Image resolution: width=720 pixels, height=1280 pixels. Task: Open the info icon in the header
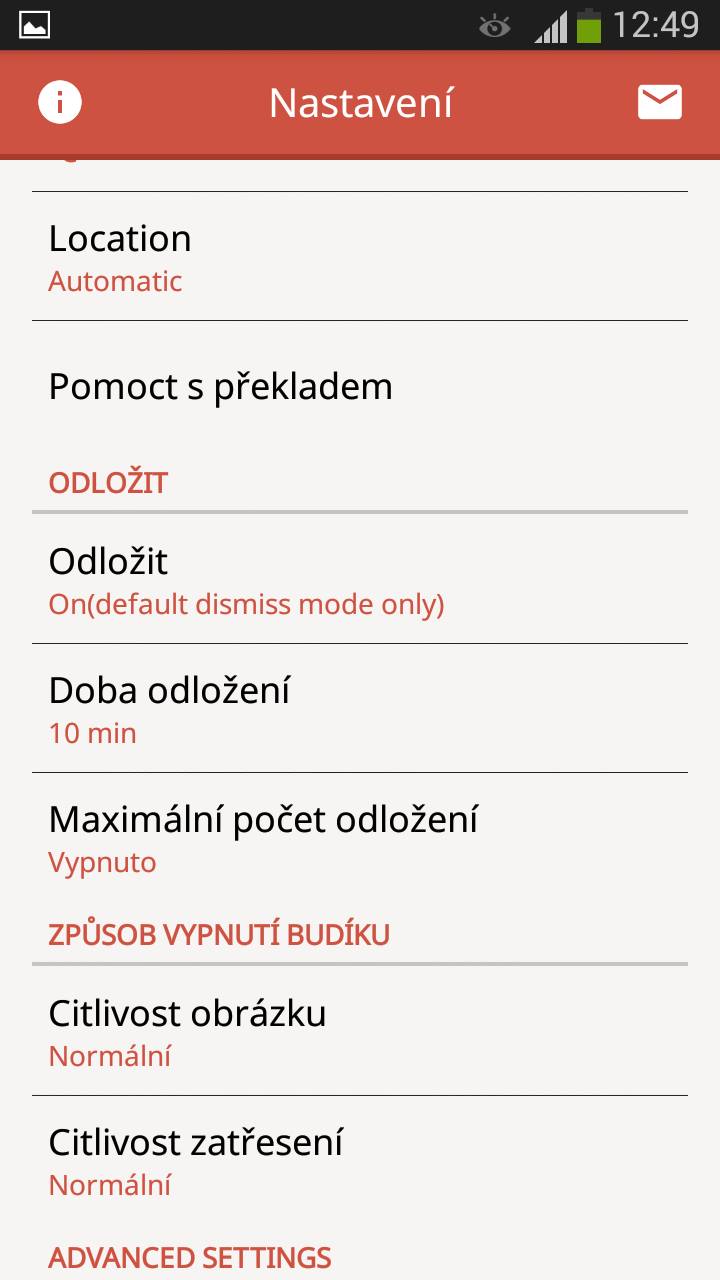[x=60, y=103]
